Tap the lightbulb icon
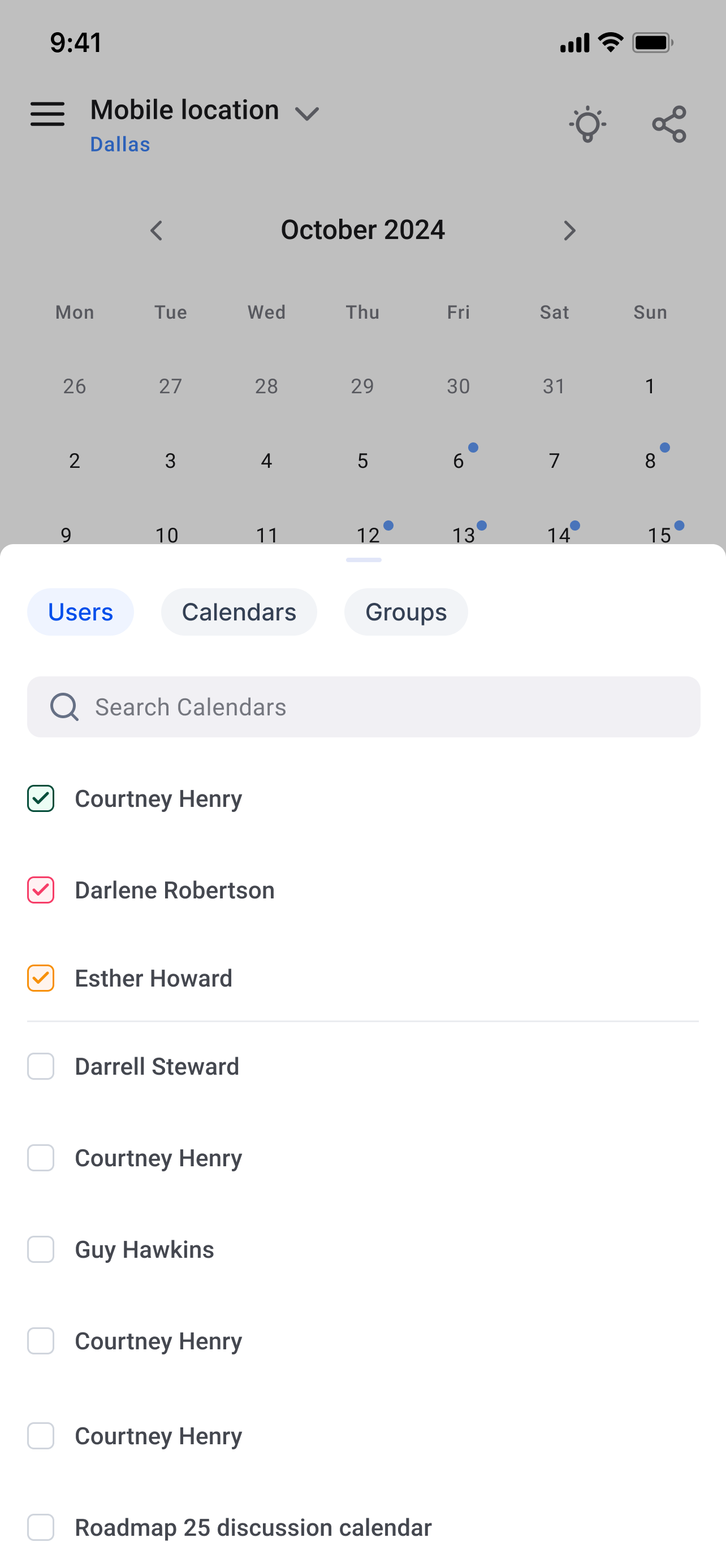Image resolution: width=726 pixels, height=1568 pixels. click(587, 124)
